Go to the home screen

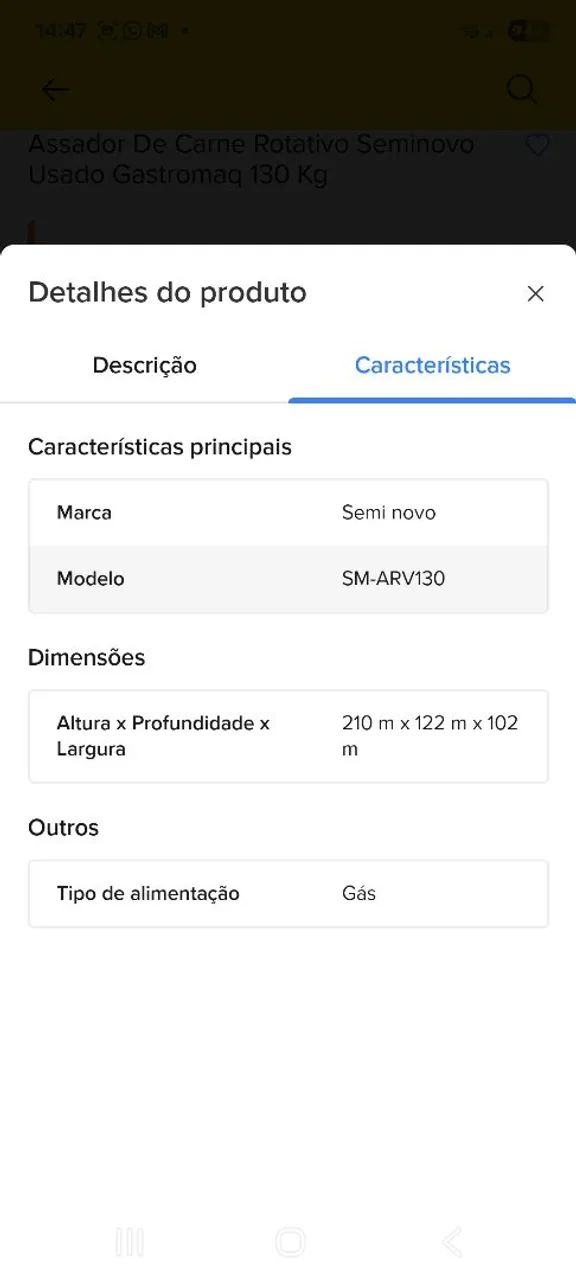[289, 1242]
